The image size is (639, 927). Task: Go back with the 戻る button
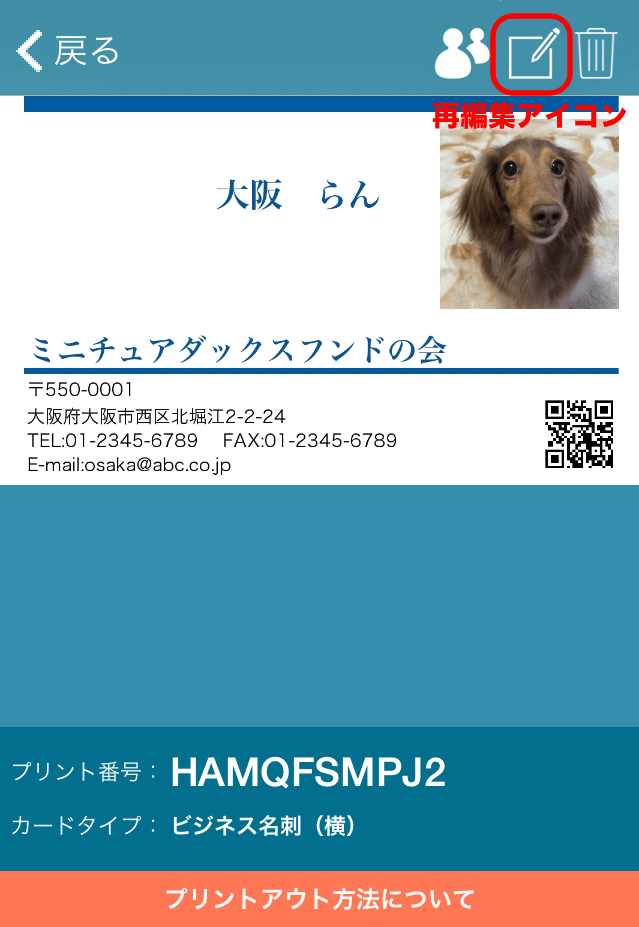68,51
